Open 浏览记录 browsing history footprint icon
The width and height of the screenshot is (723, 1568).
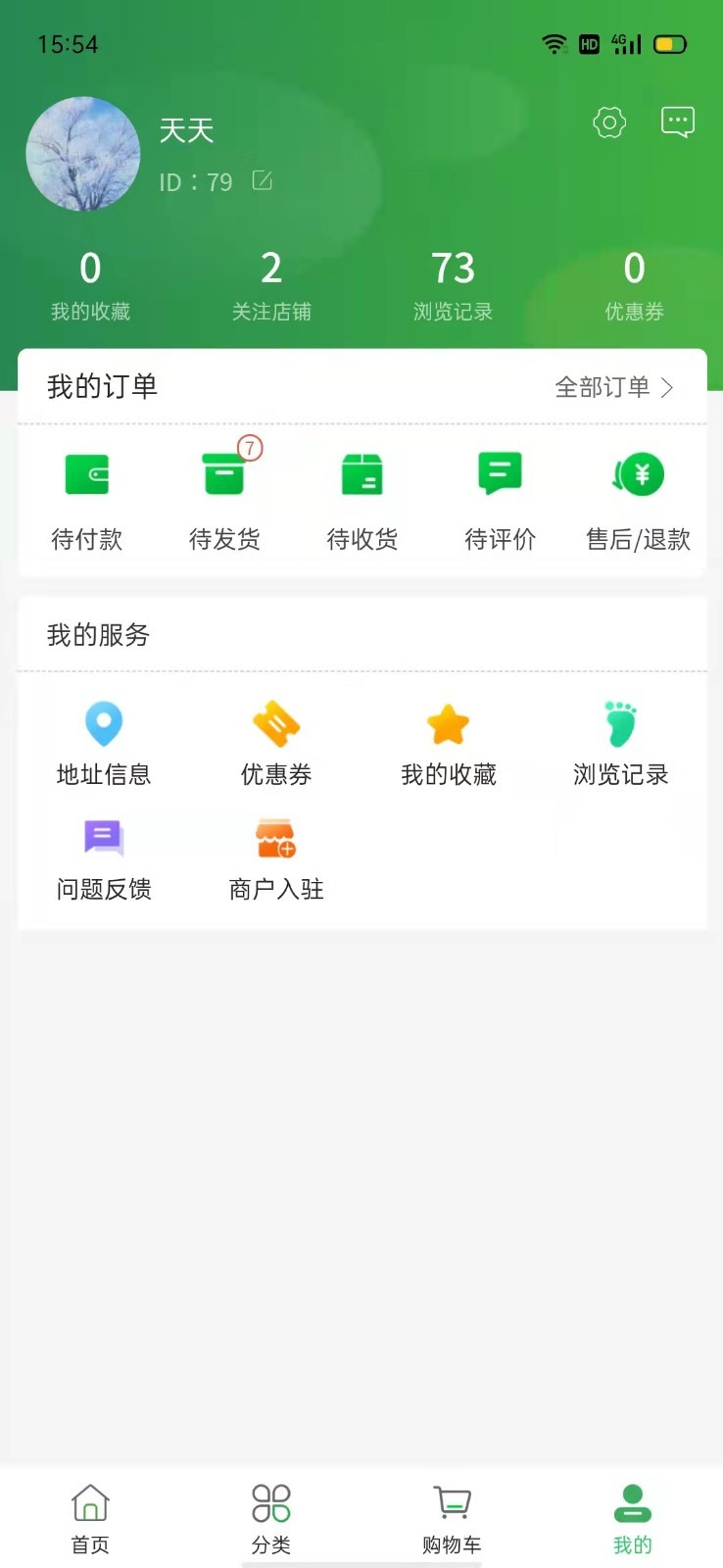click(620, 743)
